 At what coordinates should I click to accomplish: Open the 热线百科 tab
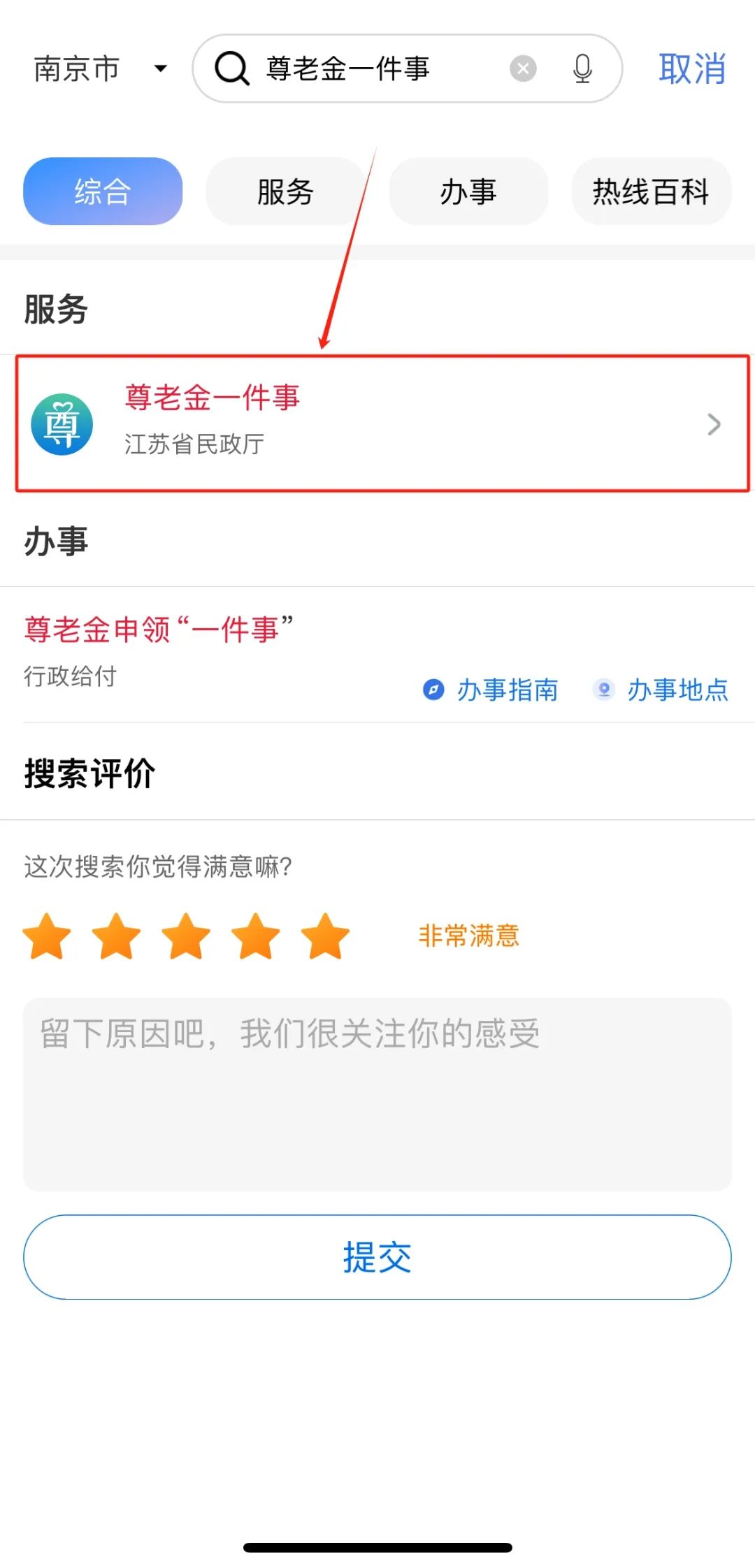click(x=651, y=191)
